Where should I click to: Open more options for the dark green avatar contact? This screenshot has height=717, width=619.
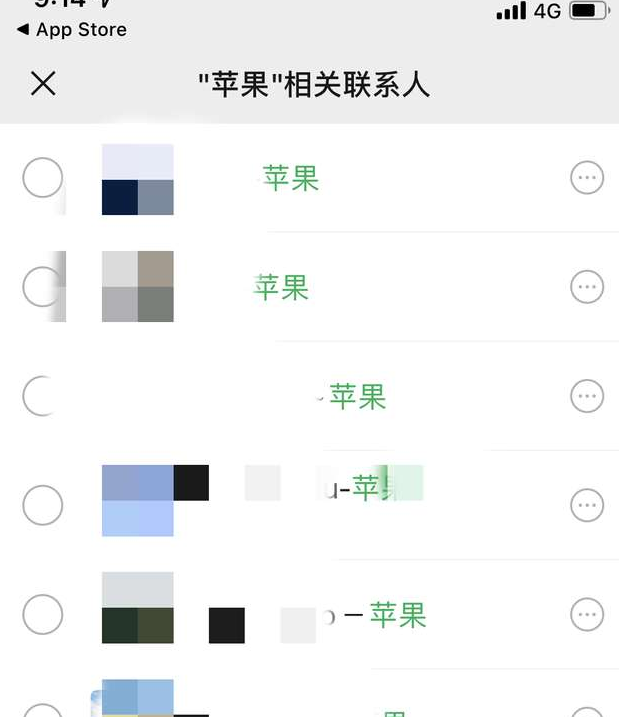587,614
